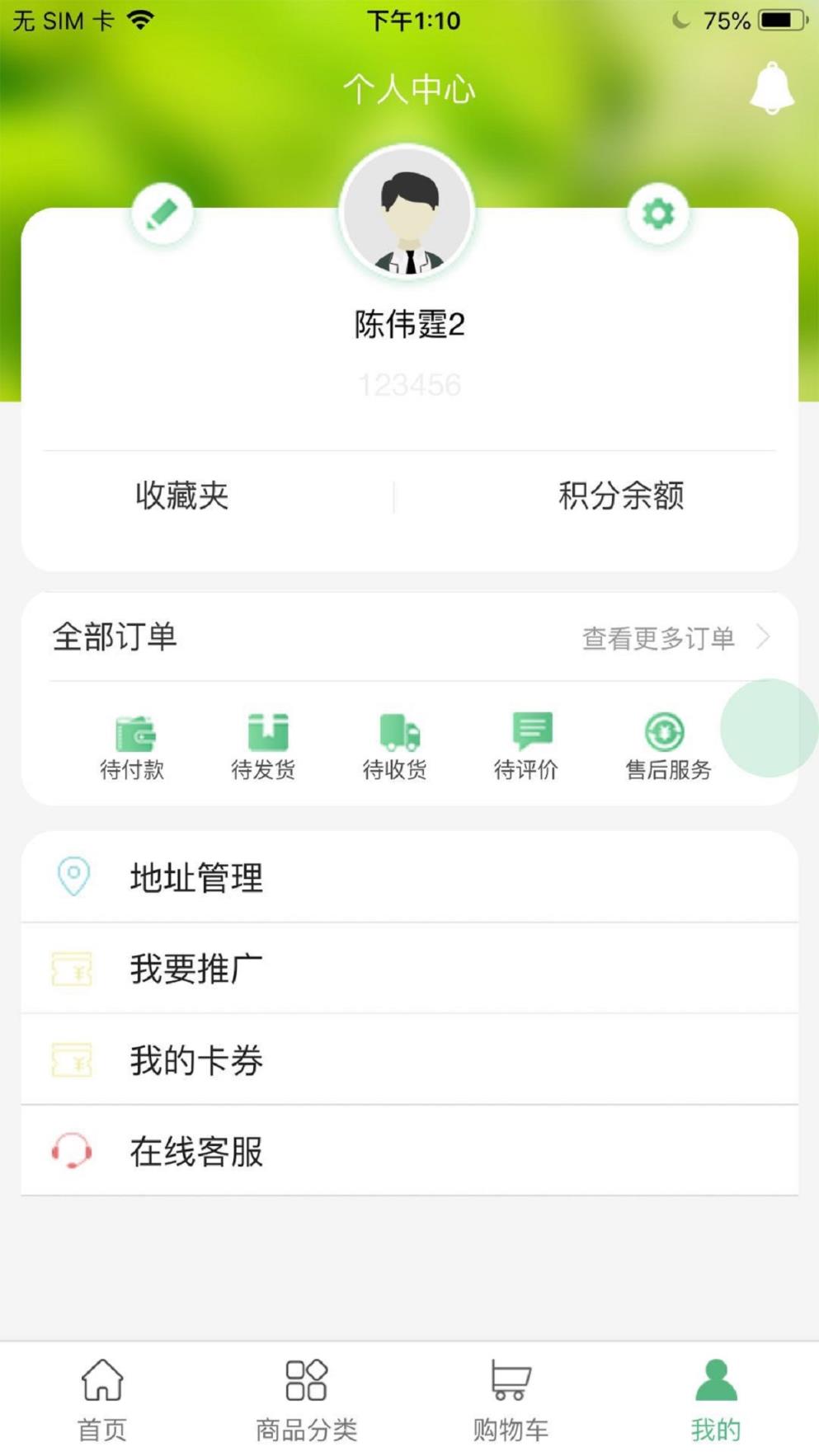Open the 我要推广 promotion entry
The image size is (819, 1456).
point(195,968)
